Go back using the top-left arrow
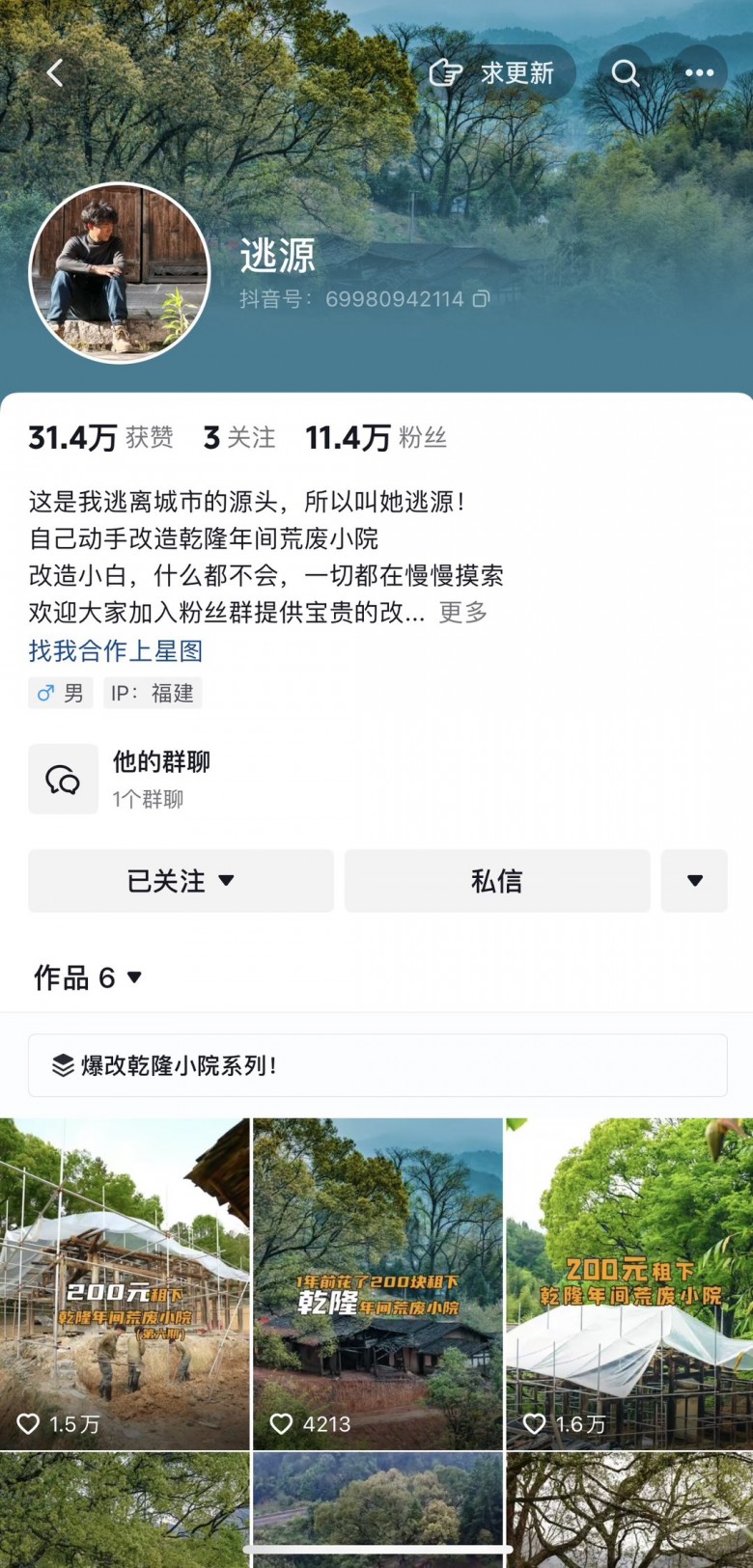The height and width of the screenshot is (1568, 753). tap(55, 73)
